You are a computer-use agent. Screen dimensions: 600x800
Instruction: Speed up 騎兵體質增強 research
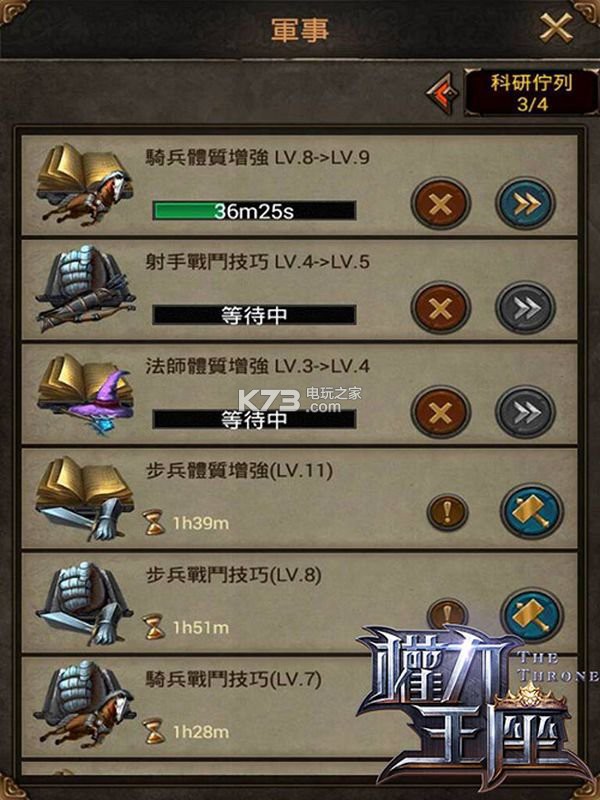[525, 205]
